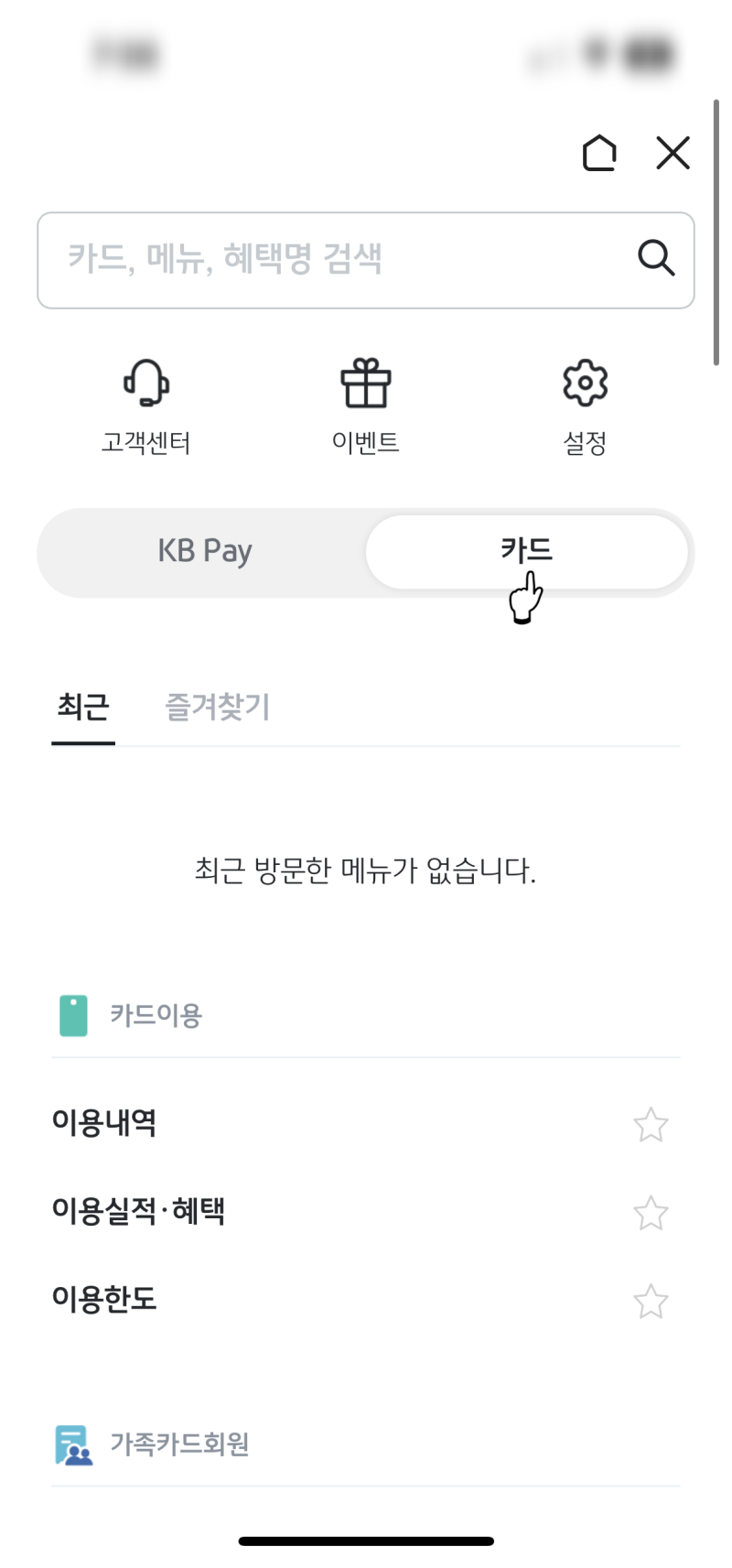Switch the segmented toggle to KB Pay
The height and width of the screenshot is (1568, 732).
[x=203, y=551]
